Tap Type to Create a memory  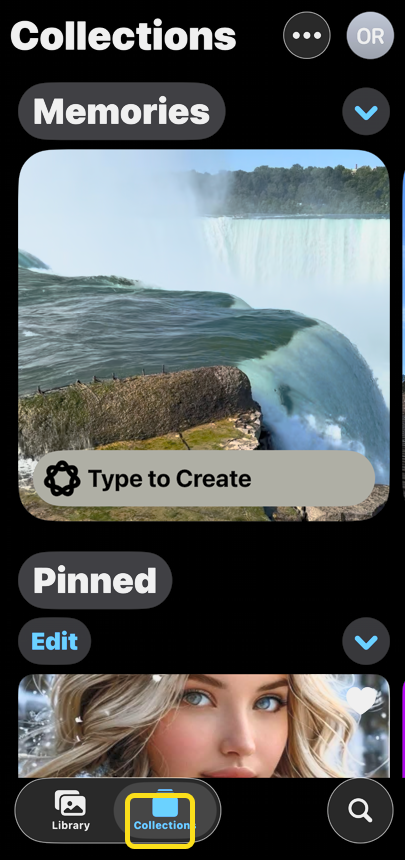tap(204, 479)
